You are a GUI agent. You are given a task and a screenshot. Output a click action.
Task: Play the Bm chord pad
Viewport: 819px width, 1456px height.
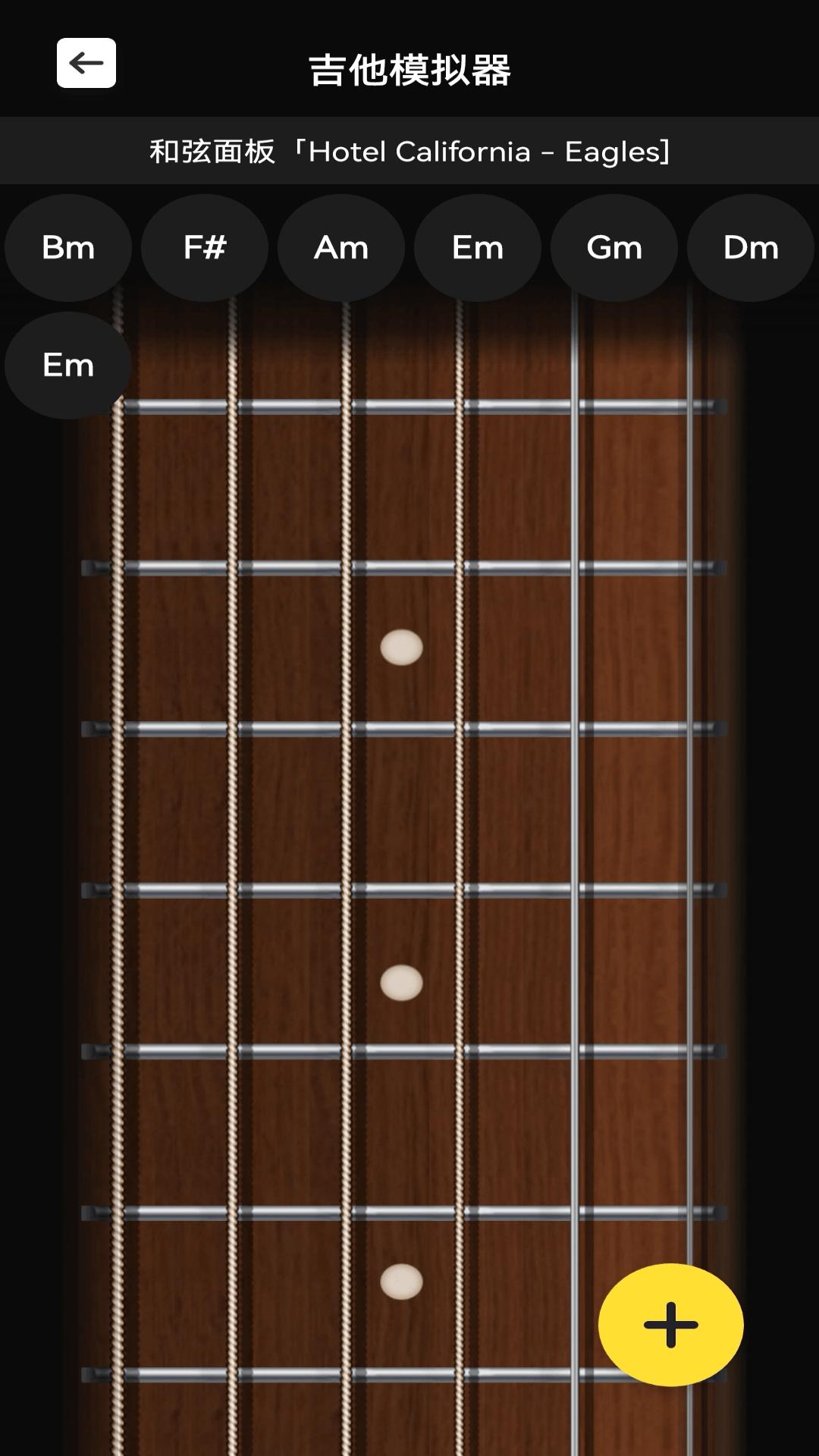[x=67, y=247]
